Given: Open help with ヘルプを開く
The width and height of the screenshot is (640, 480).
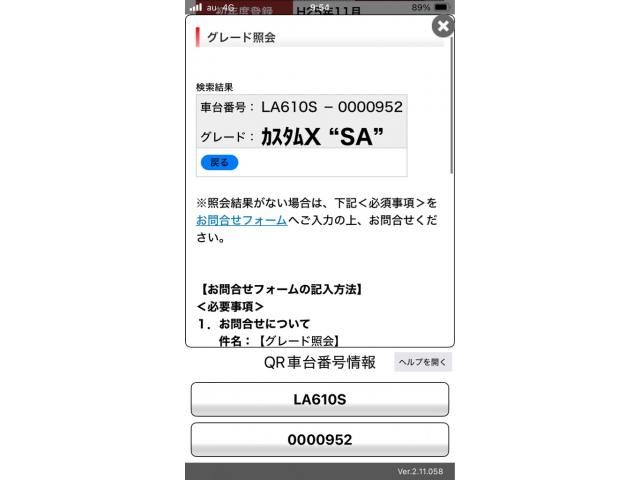Looking at the screenshot, I should 423,362.
